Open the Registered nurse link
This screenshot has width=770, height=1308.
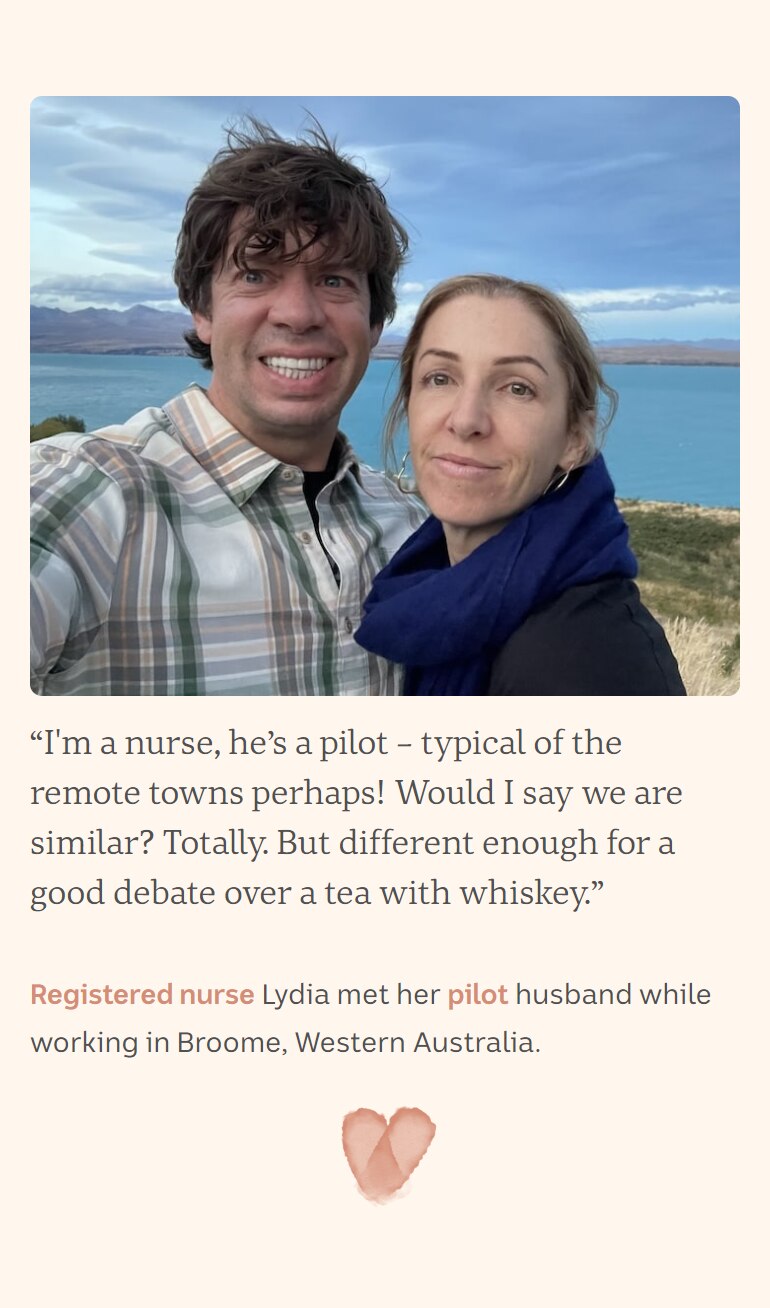click(x=142, y=995)
